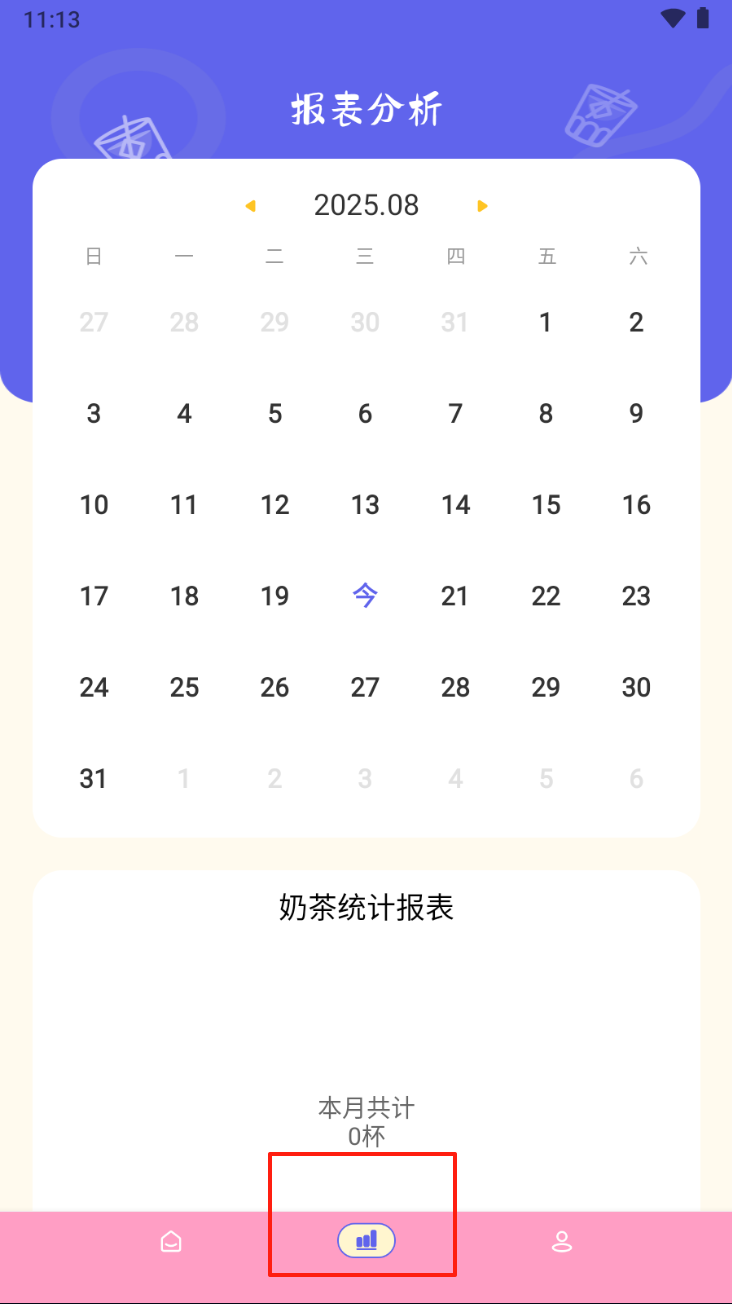Switch to the home tab

[x=171, y=1242]
